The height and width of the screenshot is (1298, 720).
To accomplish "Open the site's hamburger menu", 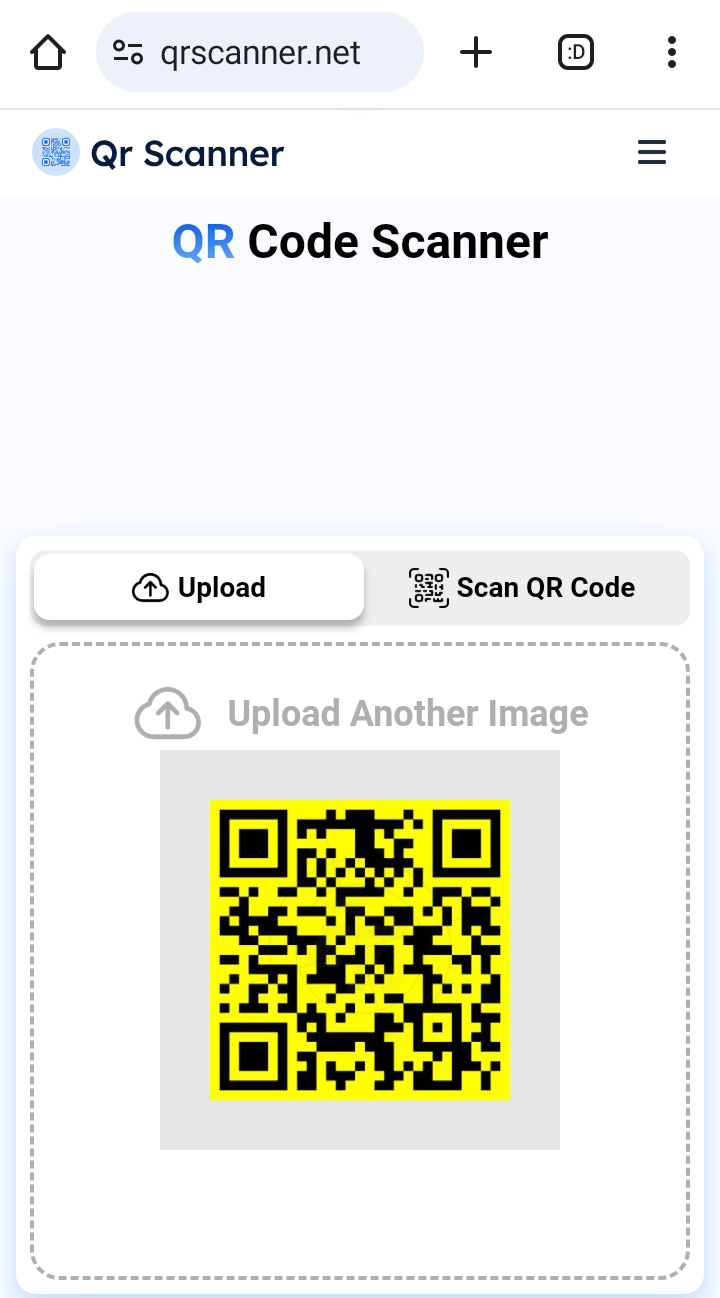I will (x=652, y=152).
